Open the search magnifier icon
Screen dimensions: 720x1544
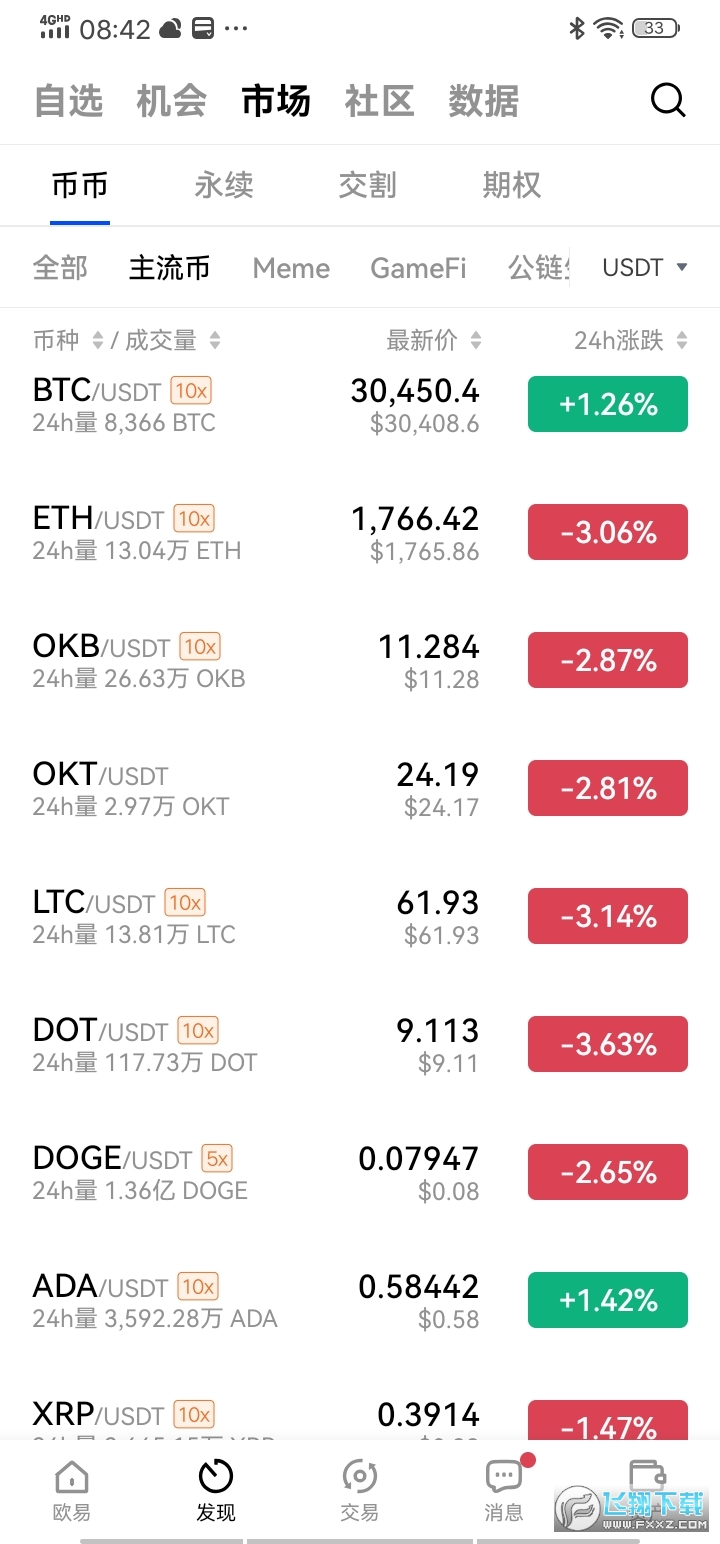667,100
